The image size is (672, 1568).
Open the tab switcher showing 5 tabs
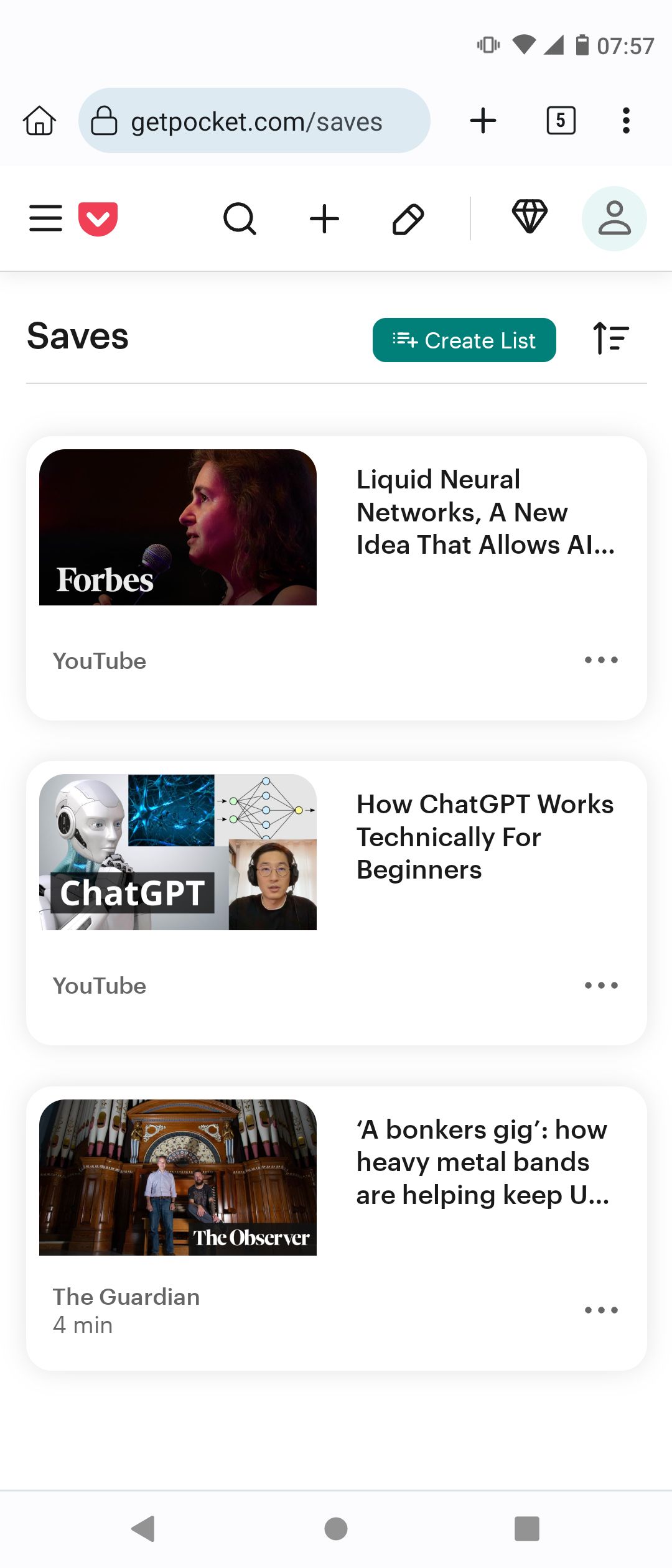pyautogui.click(x=559, y=120)
